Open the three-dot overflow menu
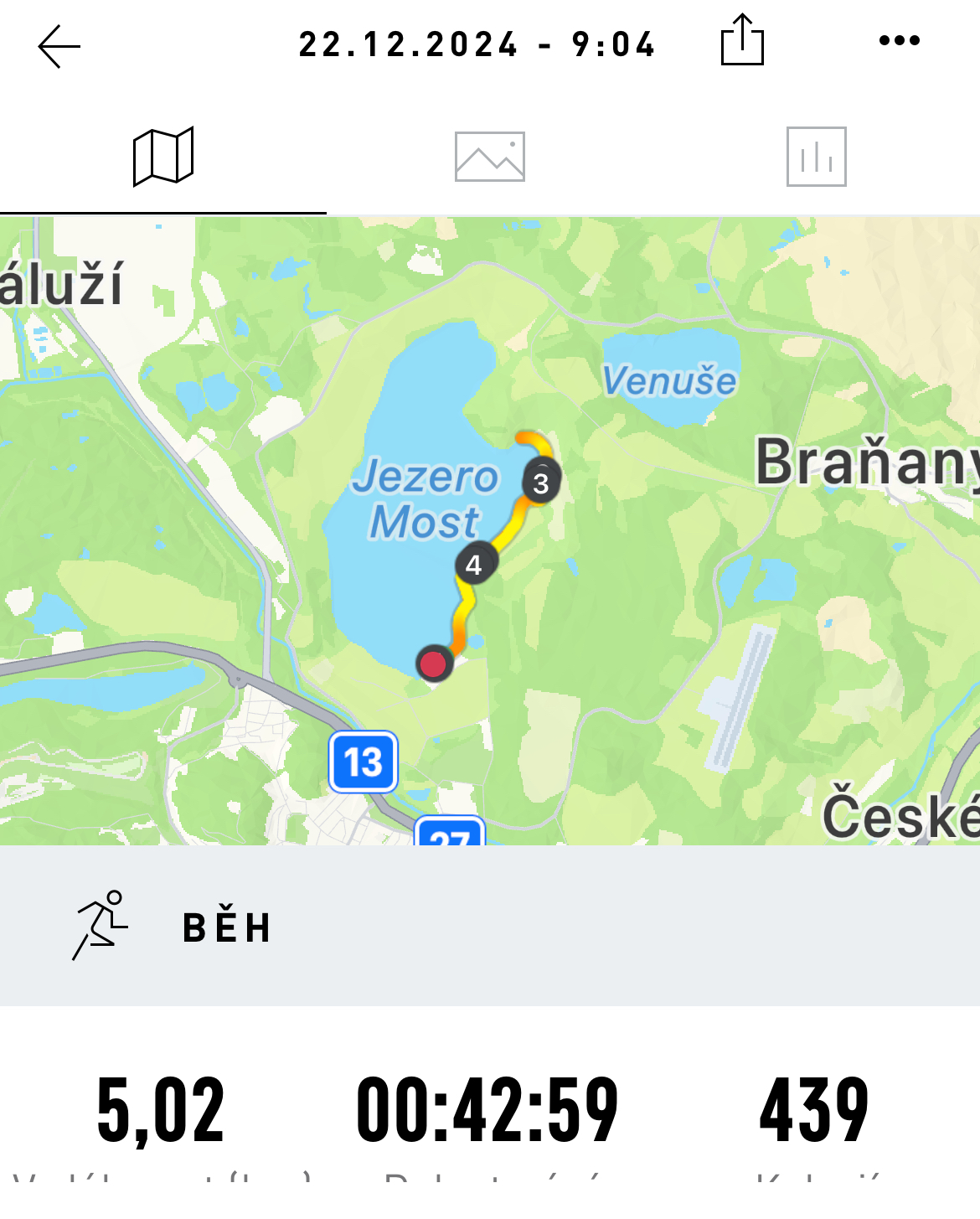 [899, 40]
